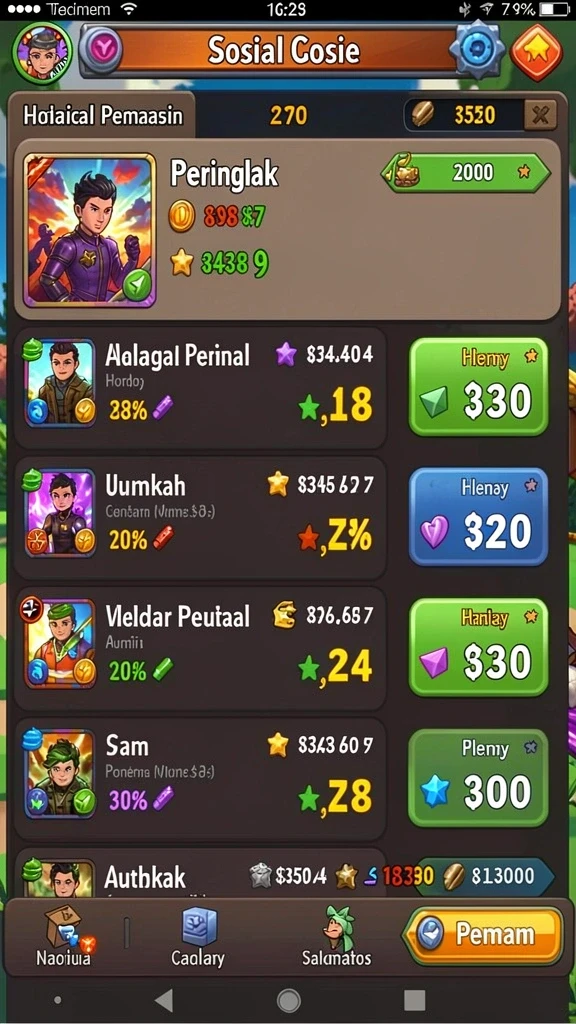Close the panel with the X button
Screen dimensions: 576x1024
point(541,116)
